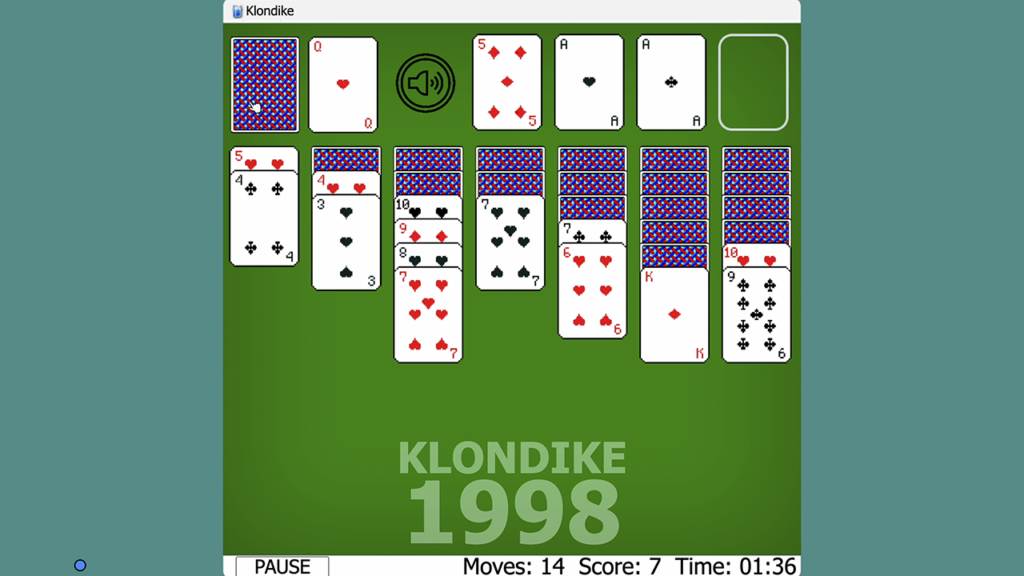Select the 9 of clubs card
The width and height of the screenshot is (1024, 576).
click(x=756, y=315)
